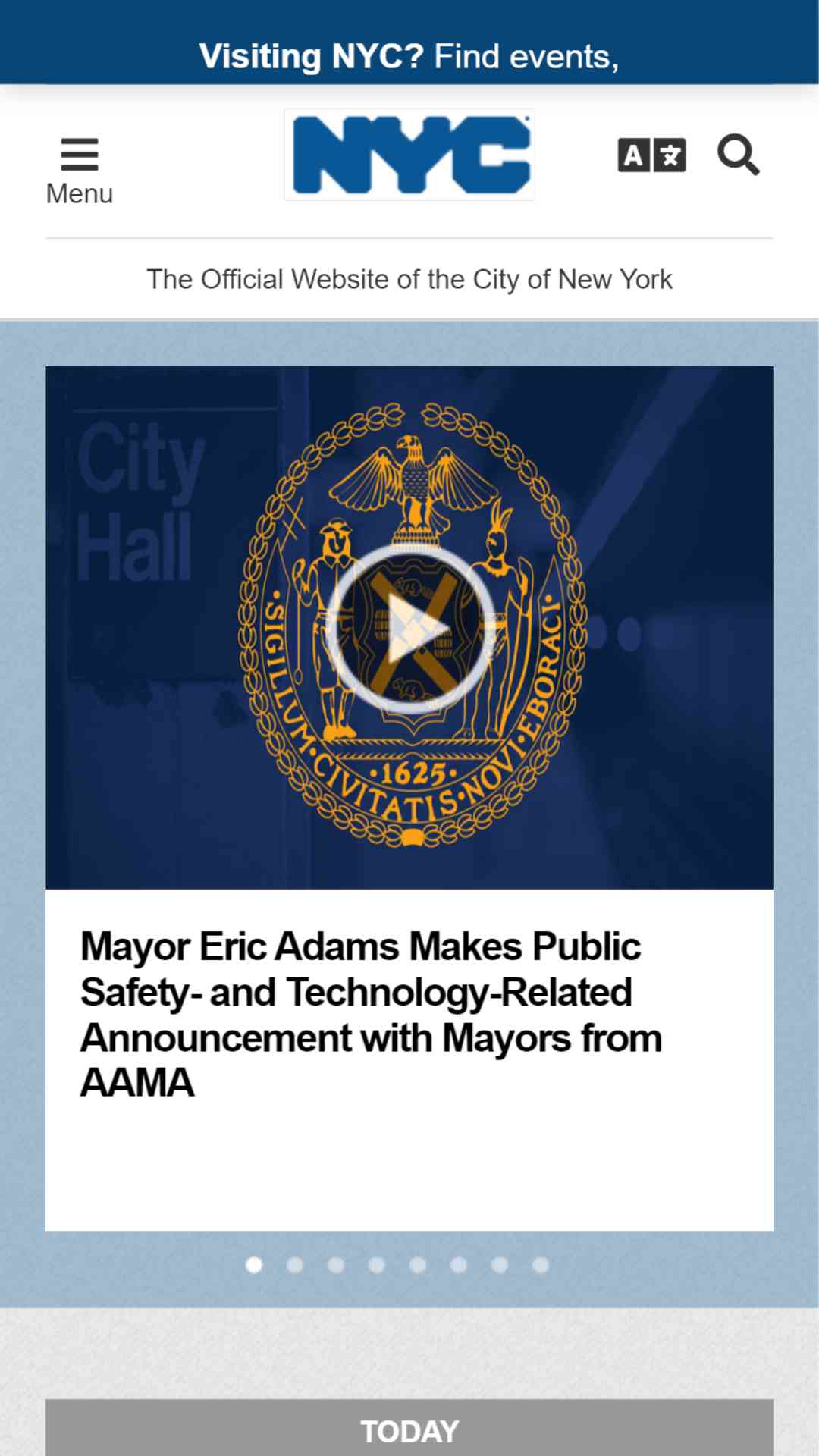Open the Visiting NYC banner link
The height and width of the screenshot is (1456, 819).
pyautogui.click(x=409, y=57)
